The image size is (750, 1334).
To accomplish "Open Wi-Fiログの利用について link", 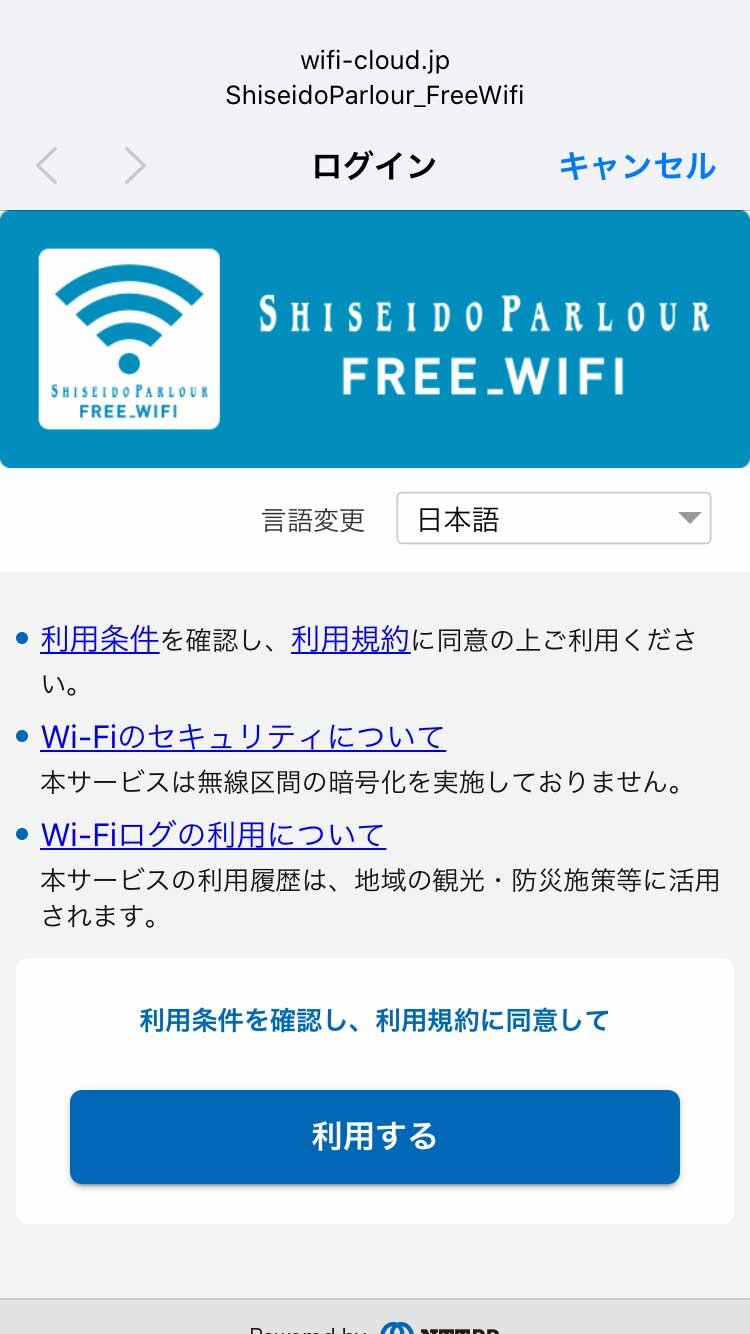I will pos(213,834).
